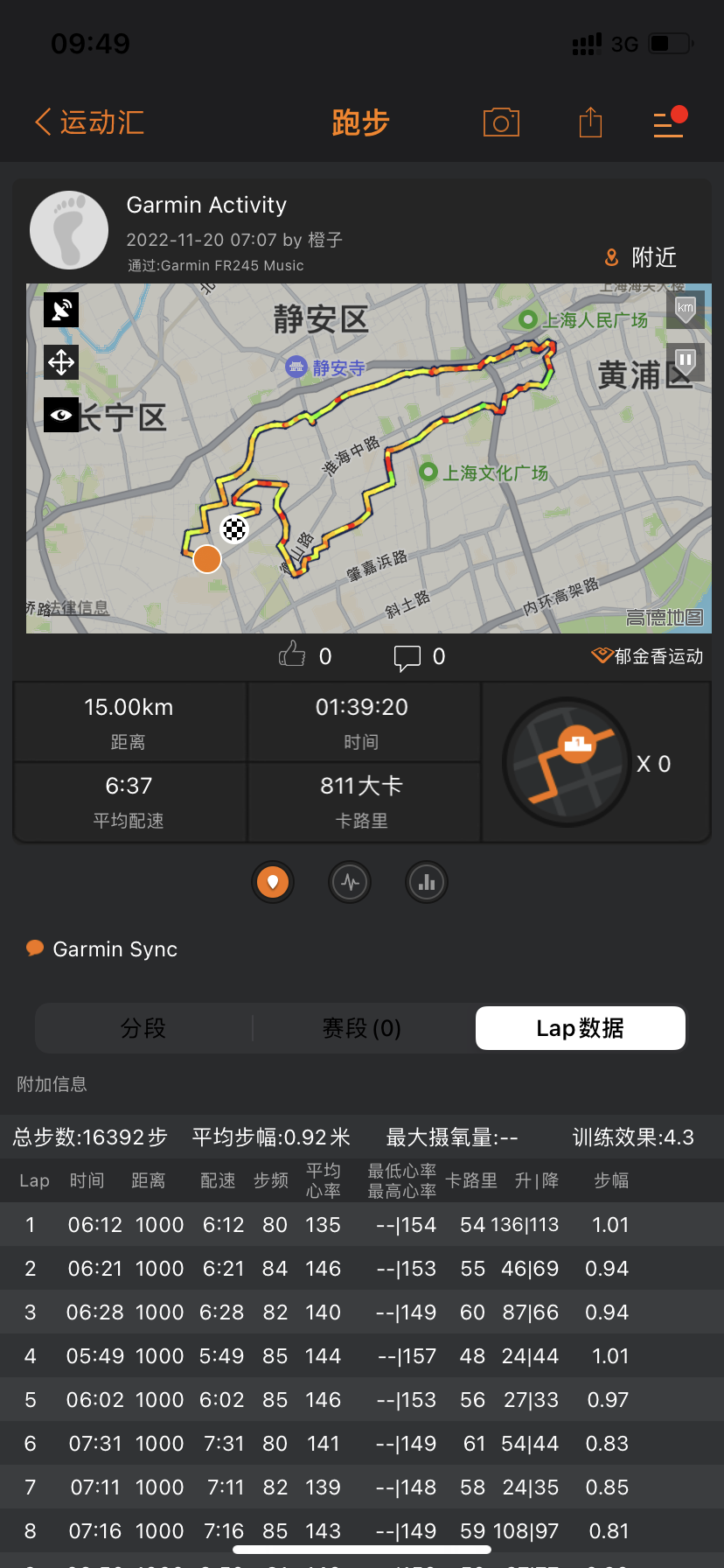Select the Lap数据 tab
The height and width of the screenshot is (1568, 724).
[581, 1028]
